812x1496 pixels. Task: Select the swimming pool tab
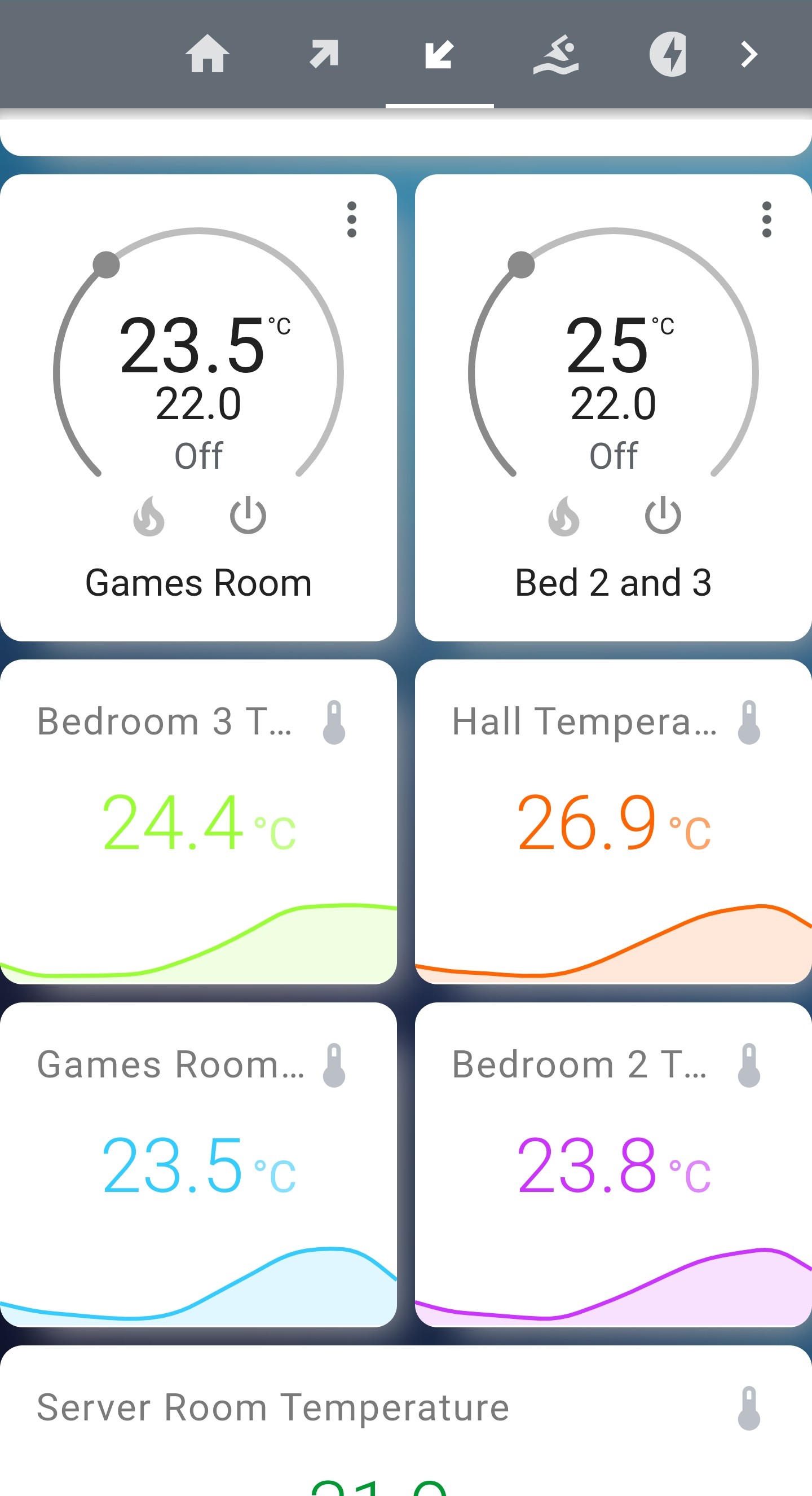555,54
